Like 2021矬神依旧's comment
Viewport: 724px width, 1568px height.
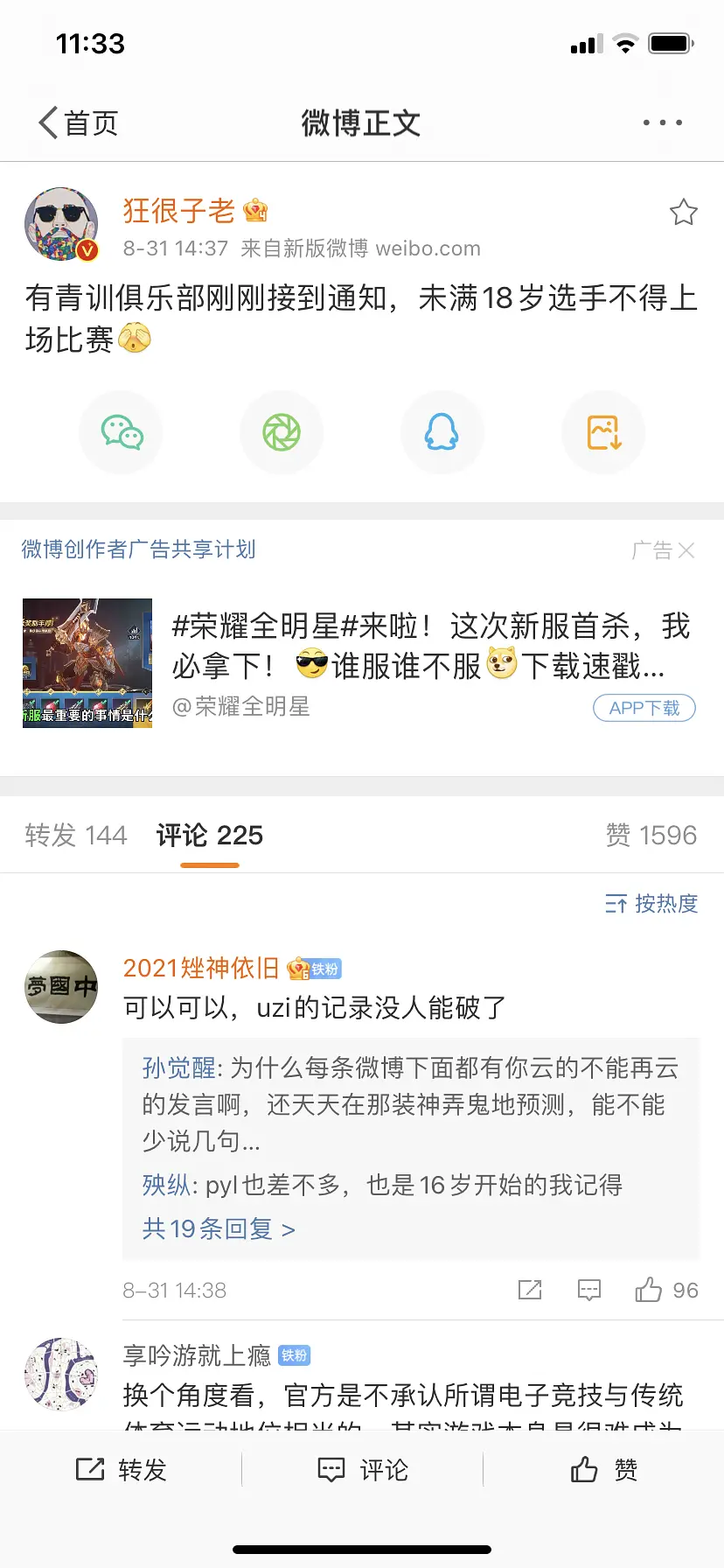coord(649,1290)
